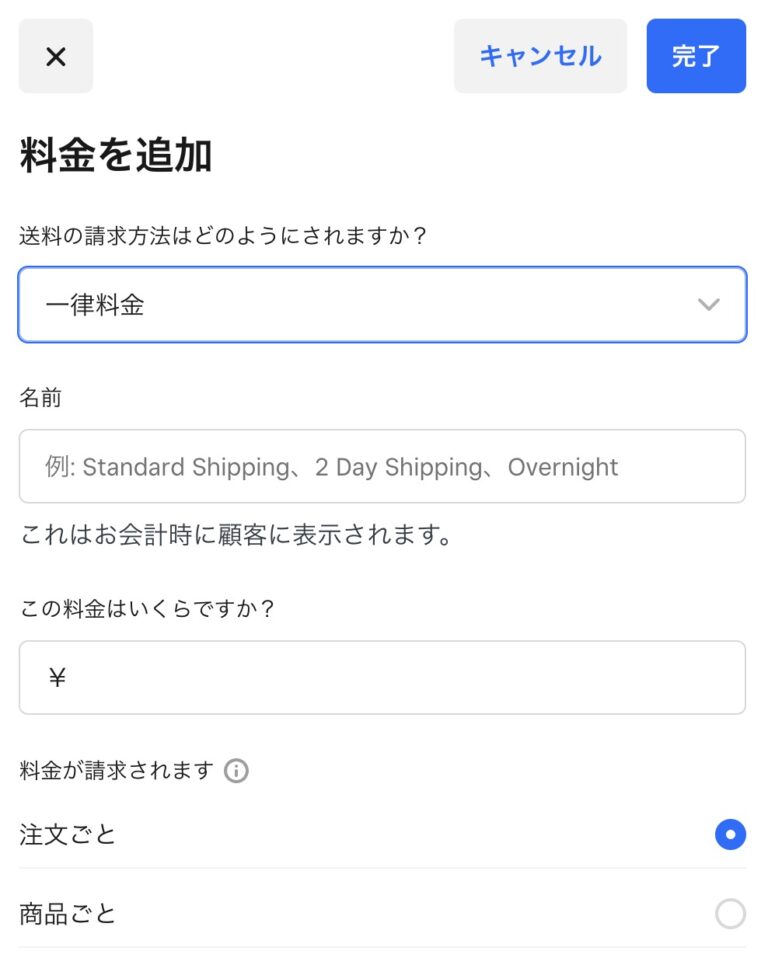Click the 名前 input field
The height and width of the screenshot is (965, 768).
(x=383, y=466)
